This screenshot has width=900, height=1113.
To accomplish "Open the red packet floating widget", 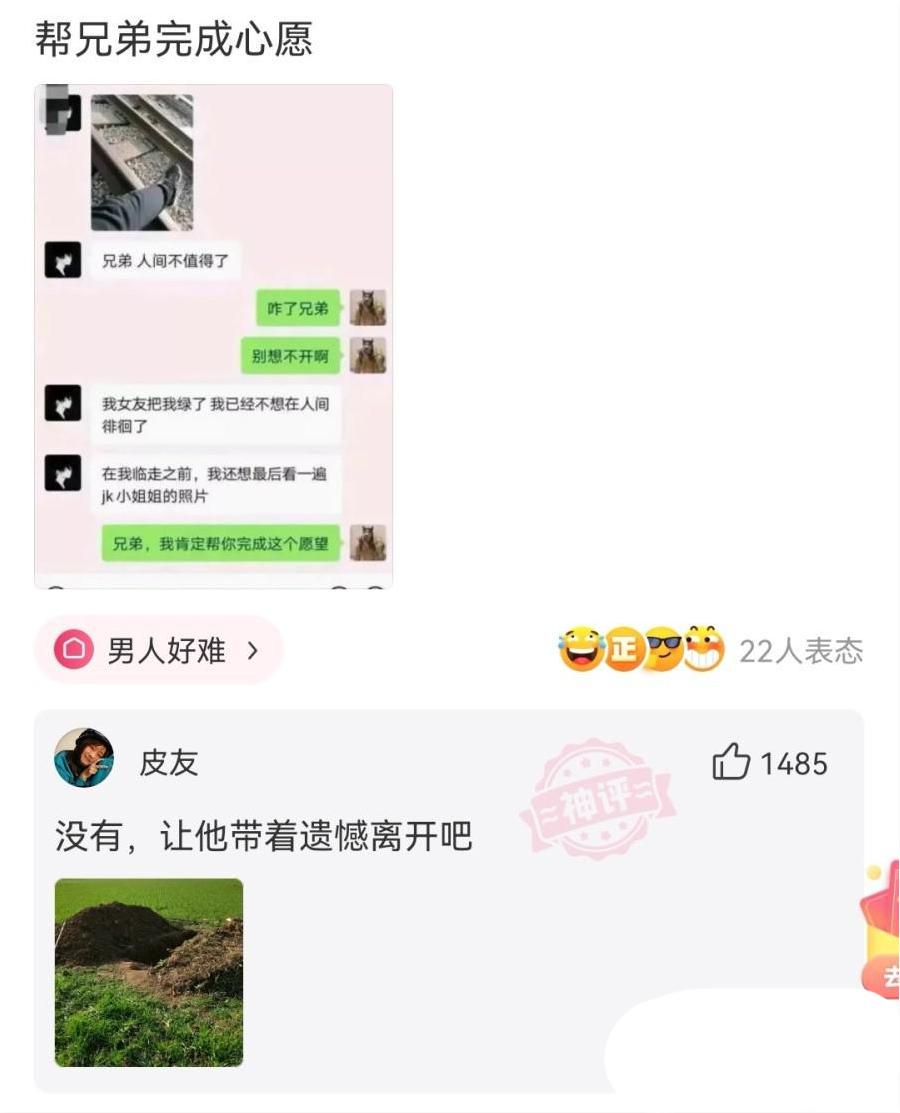I will [883, 930].
